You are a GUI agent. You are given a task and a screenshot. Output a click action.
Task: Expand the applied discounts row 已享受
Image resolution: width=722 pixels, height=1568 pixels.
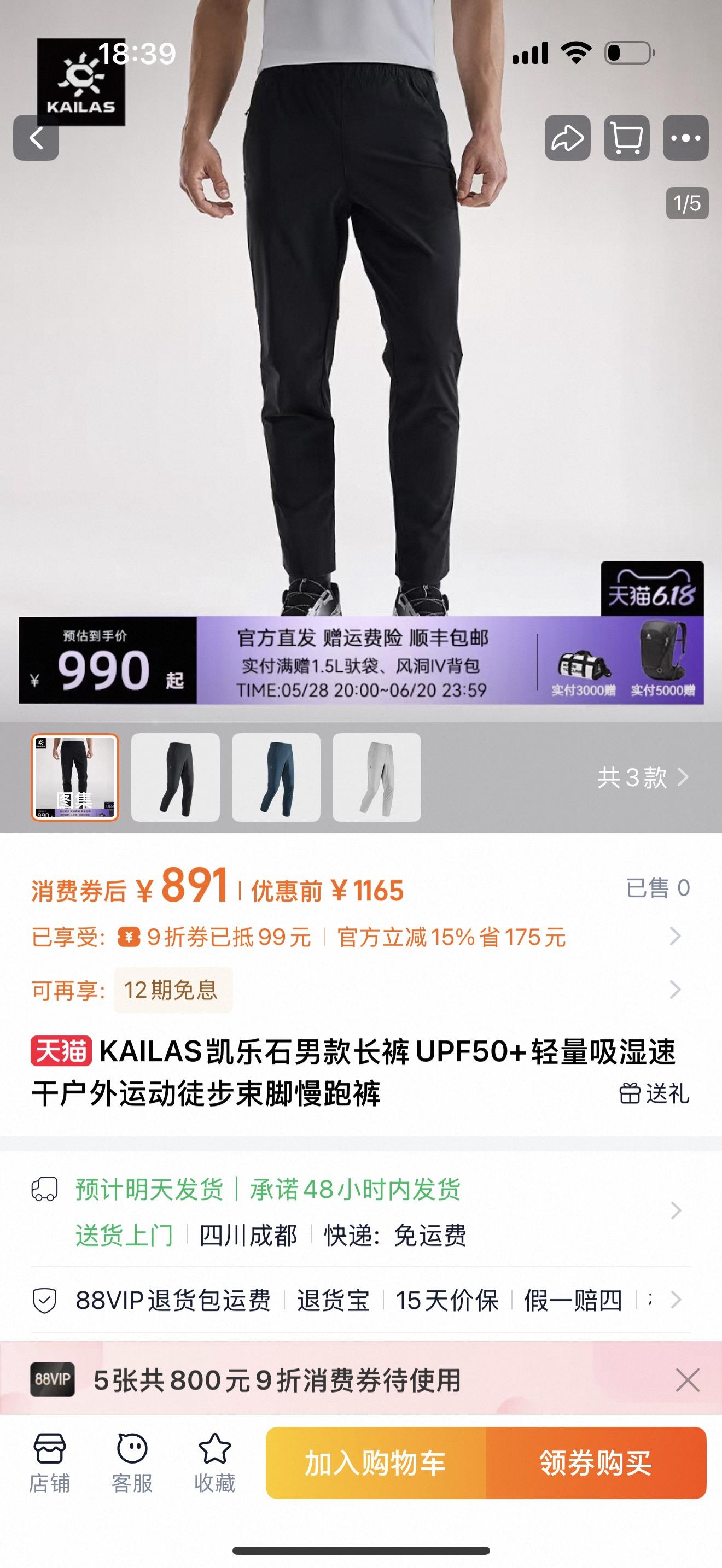point(674,936)
